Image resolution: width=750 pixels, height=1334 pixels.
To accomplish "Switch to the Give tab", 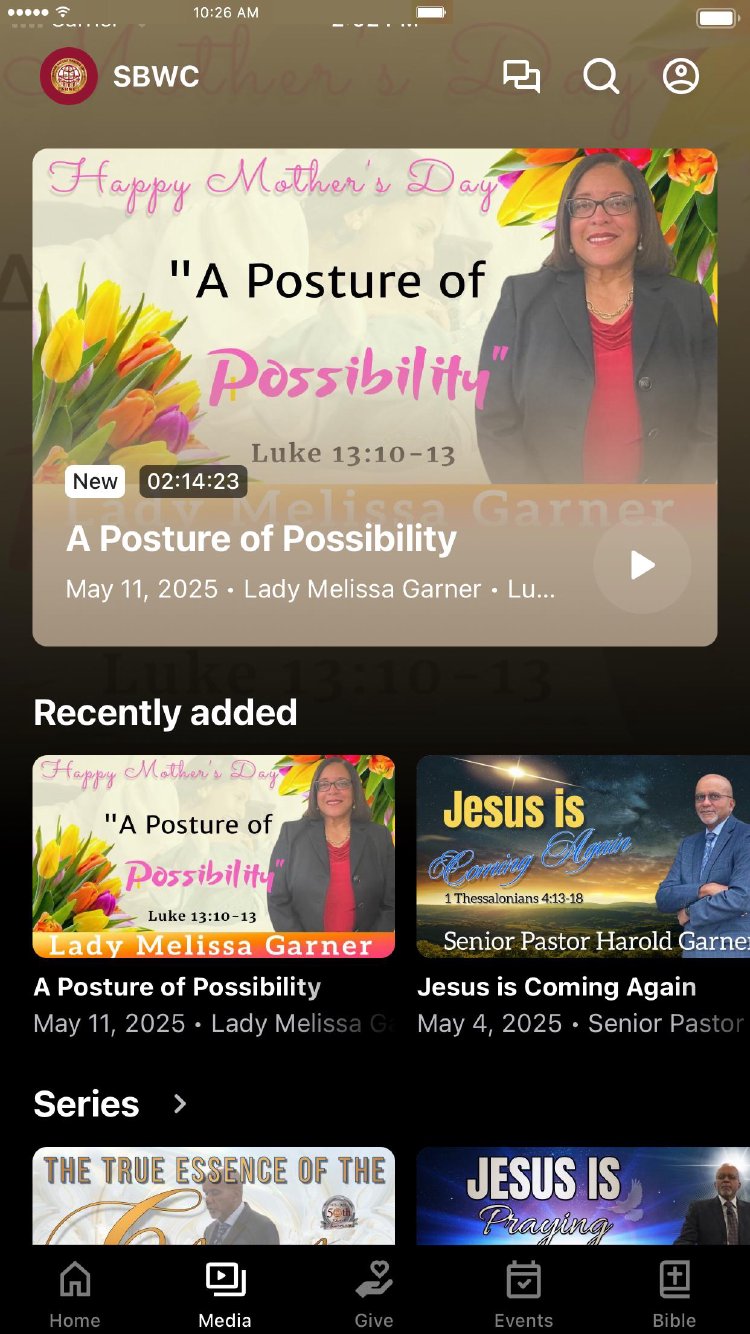I will [x=374, y=1293].
